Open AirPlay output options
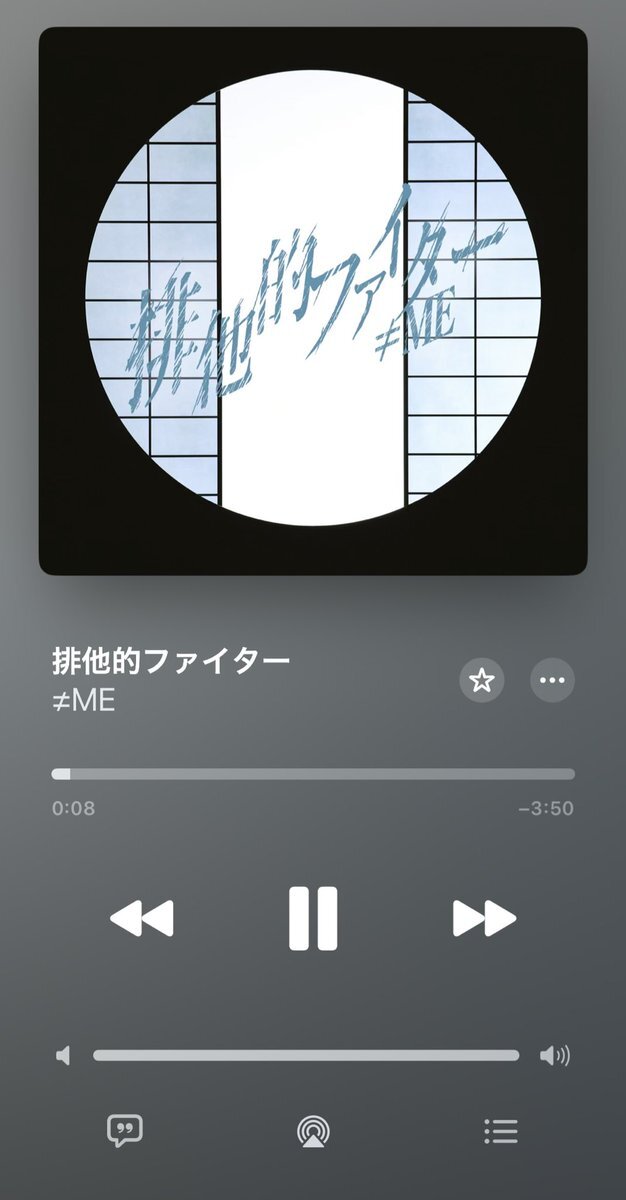This screenshot has width=626, height=1200. 314,1131
